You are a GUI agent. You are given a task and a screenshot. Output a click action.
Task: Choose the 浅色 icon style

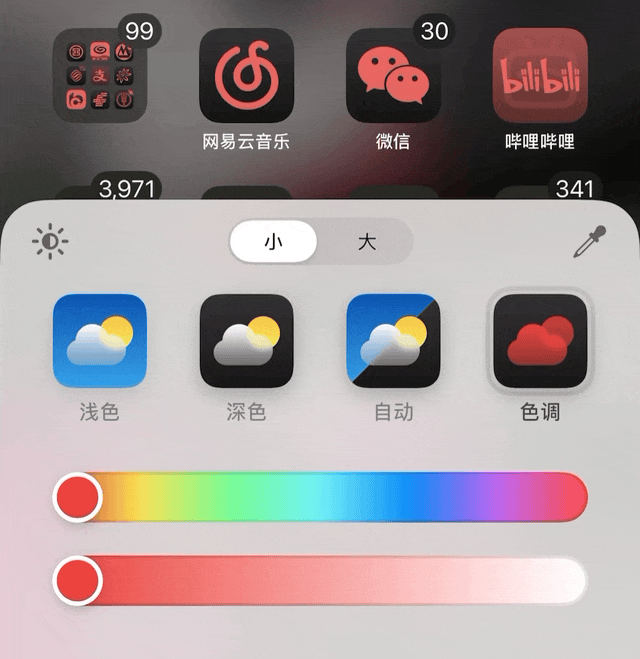[100, 341]
